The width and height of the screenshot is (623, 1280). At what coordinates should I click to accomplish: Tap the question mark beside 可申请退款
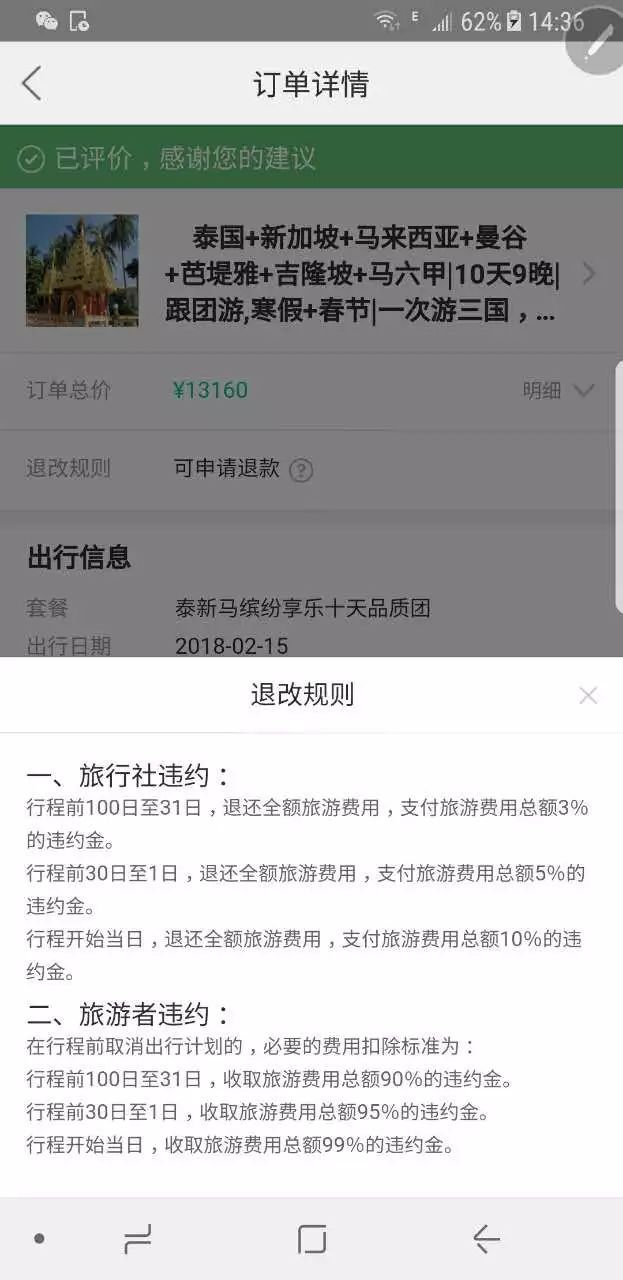(x=301, y=470)
